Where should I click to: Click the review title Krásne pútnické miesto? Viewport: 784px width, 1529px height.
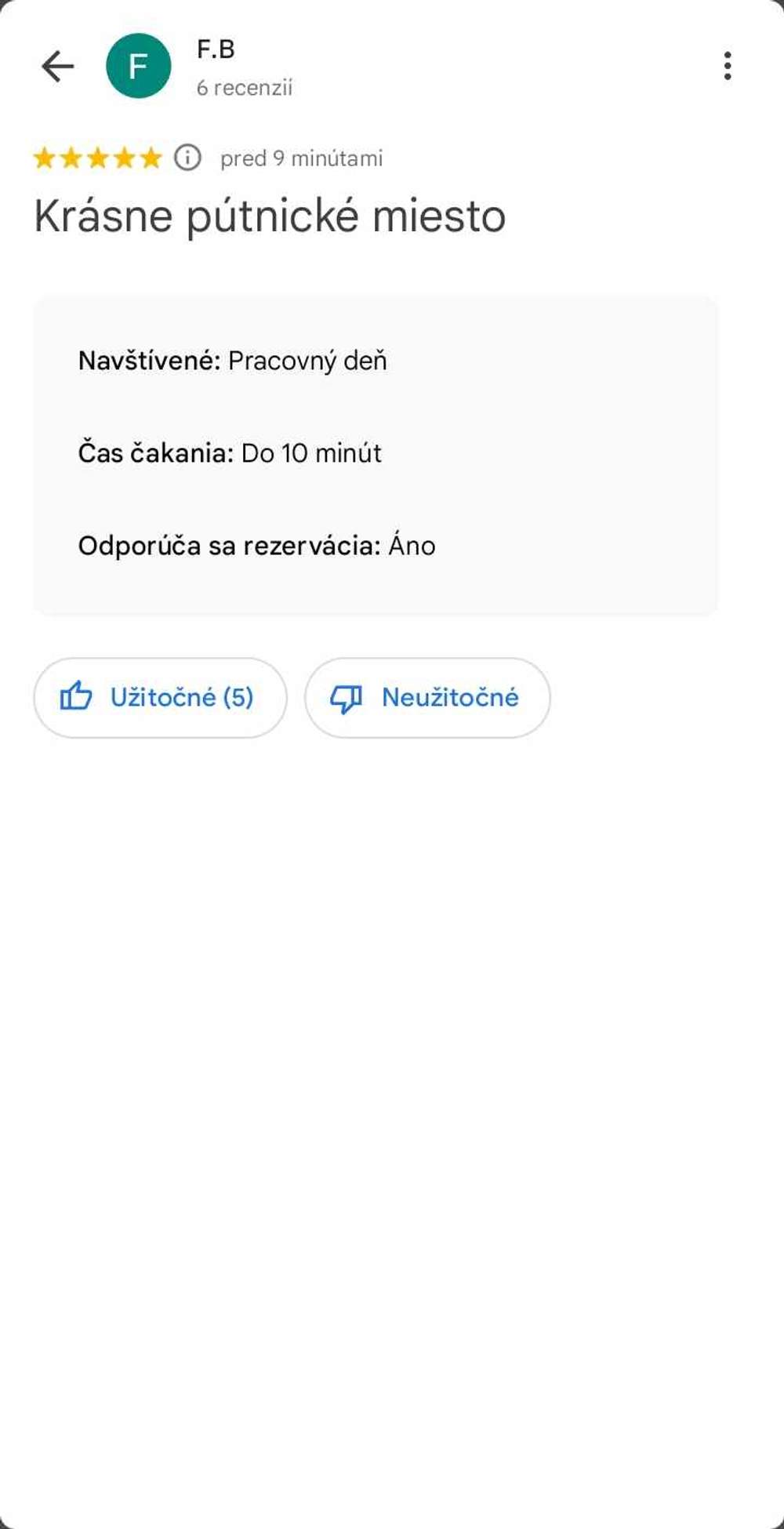[x=270, y=215]
